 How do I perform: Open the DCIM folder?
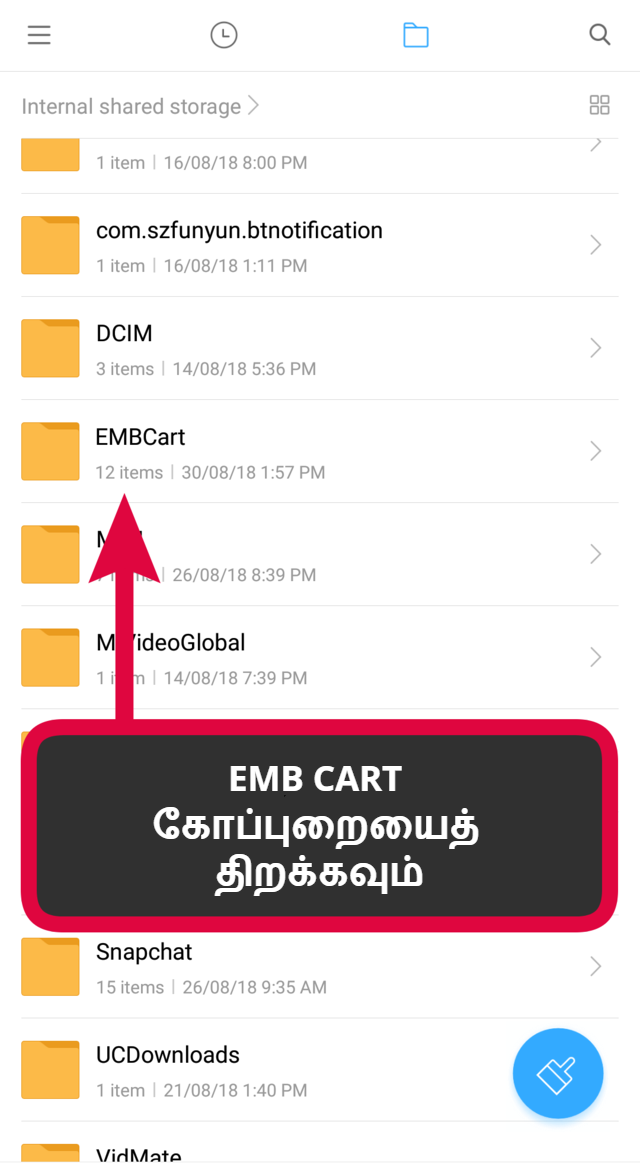300,349
